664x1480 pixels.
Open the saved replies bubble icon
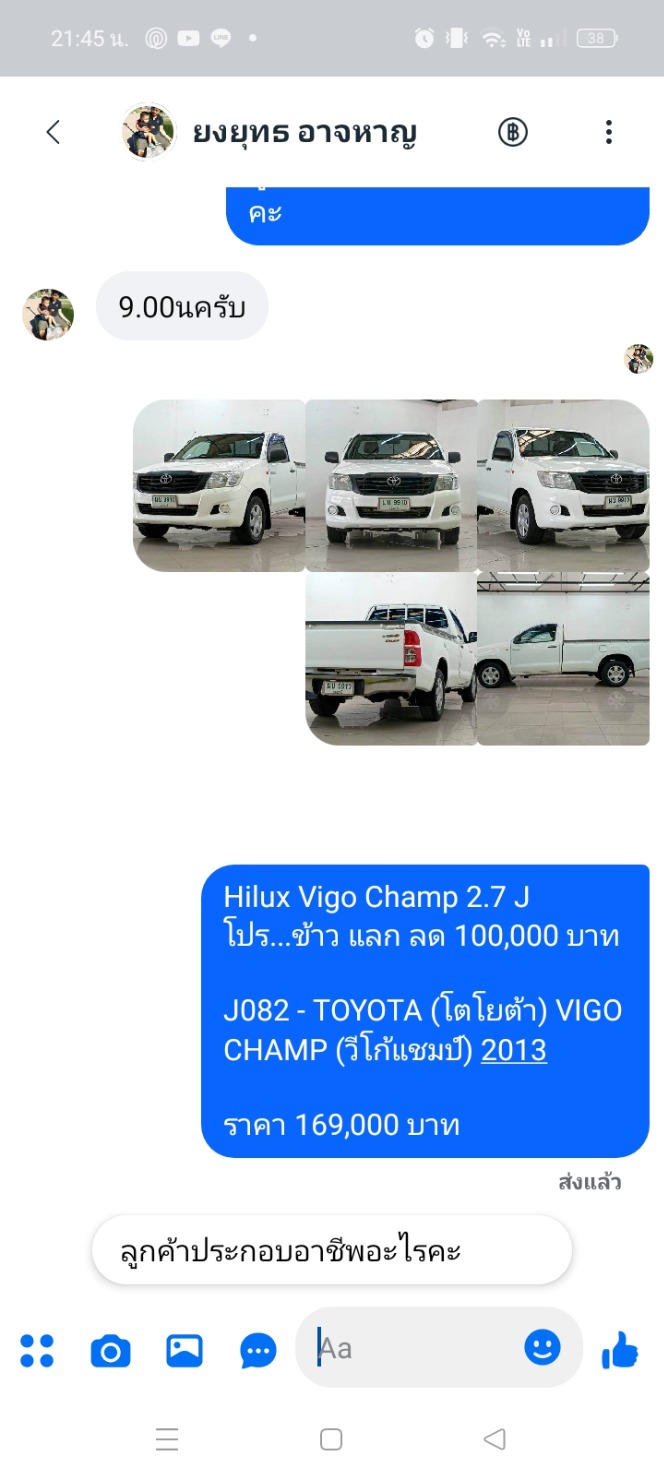coord(259,1351)
